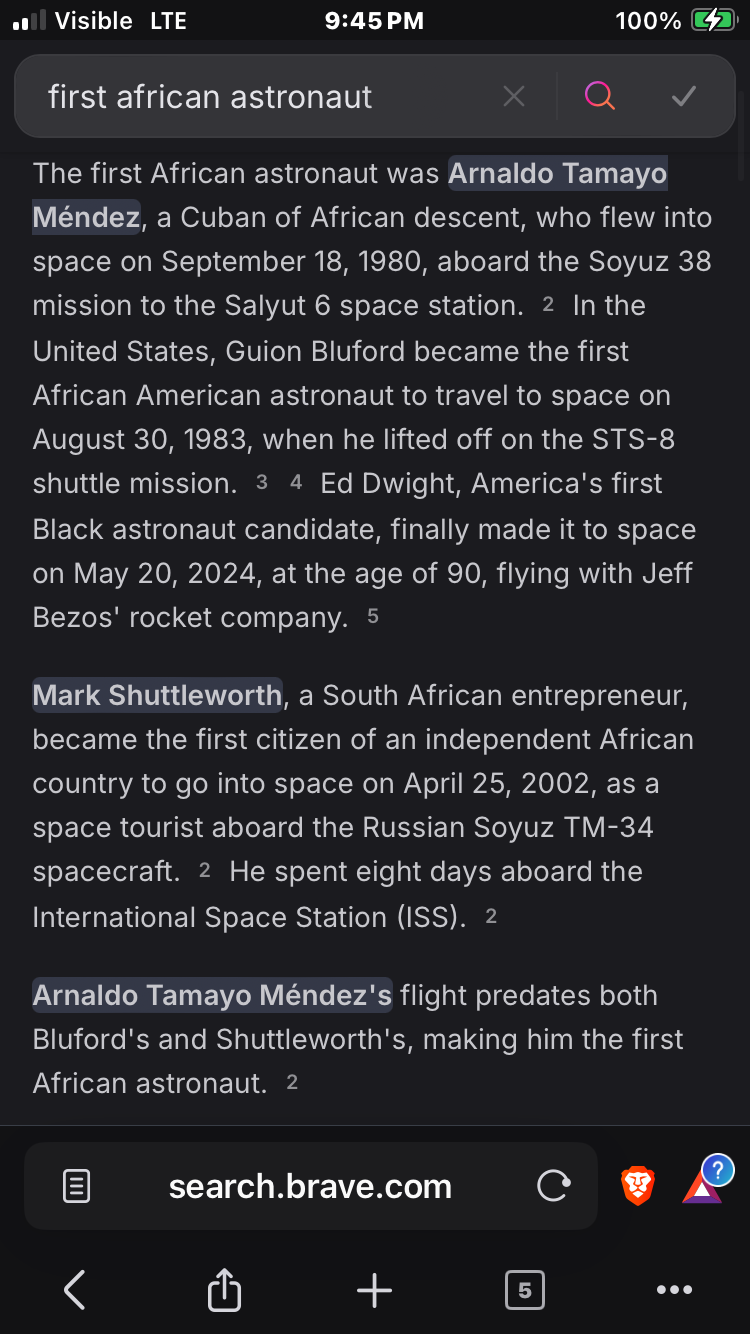
Task: Open the Arnaldo Tamayo Méndez's link in the last paragraph
Action: (212, 995)
